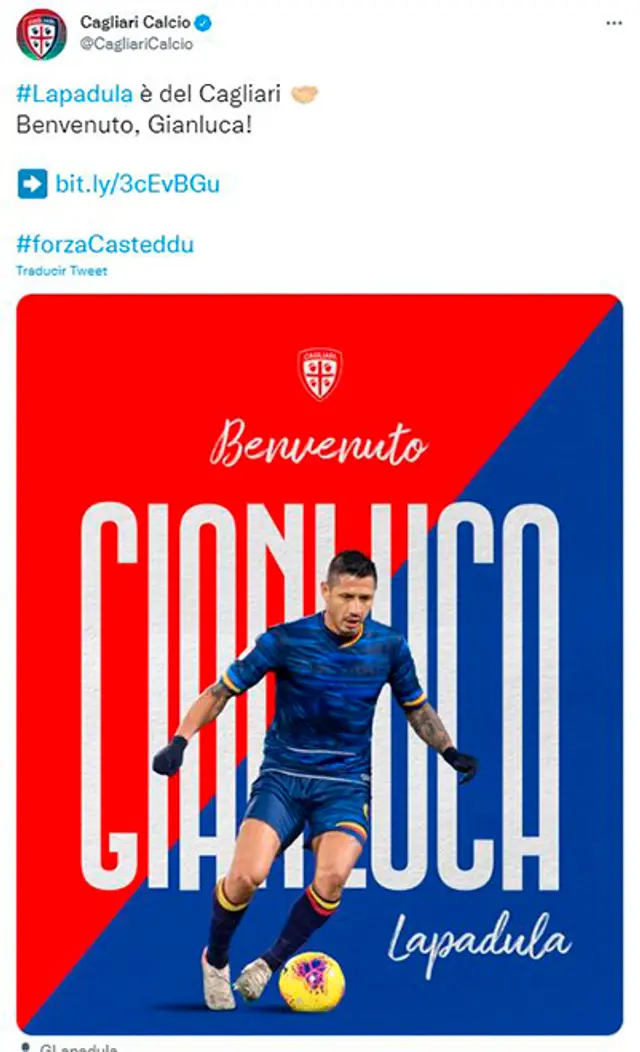Follow the bit.ly/3cEvBGu link
Viewport: 640px width, 1052px height.
tap(136, 184)
